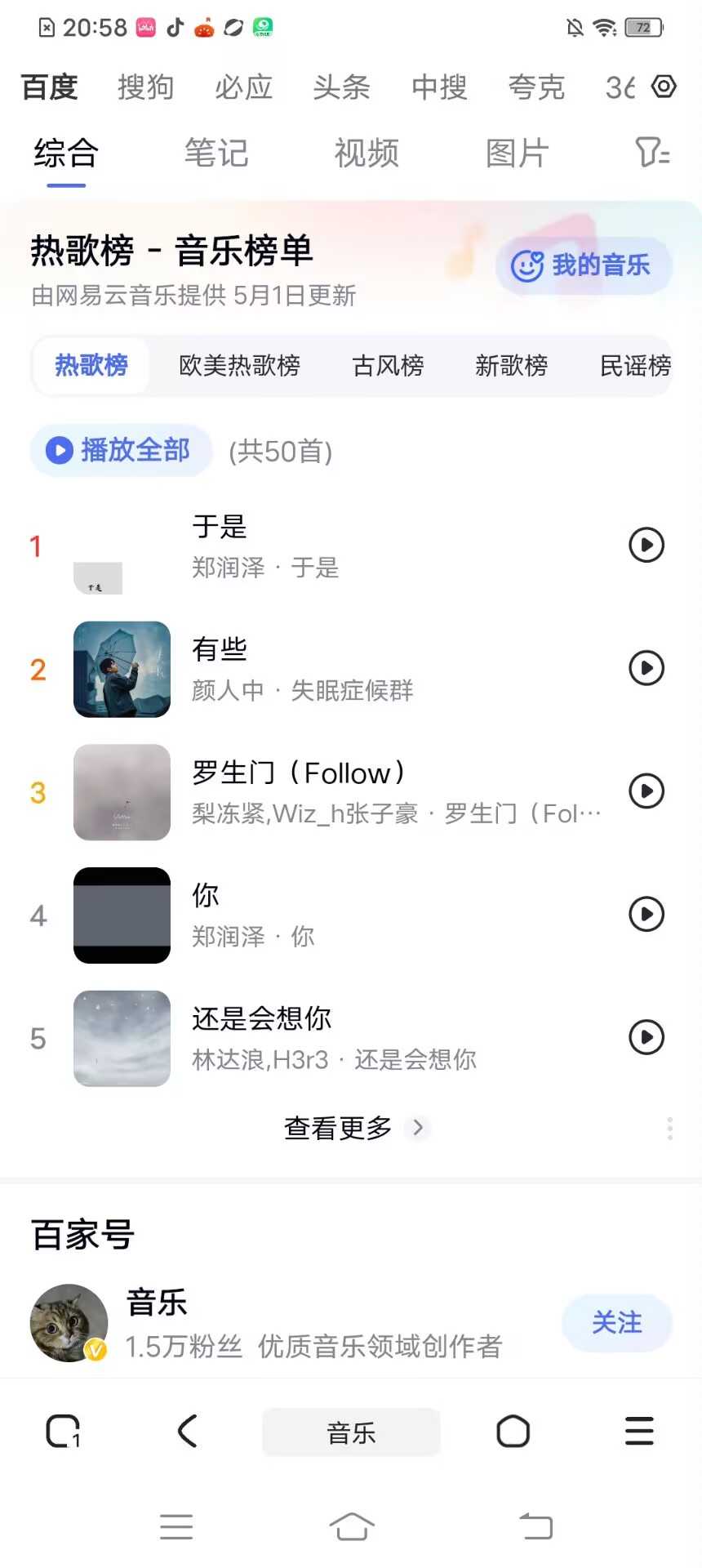Open 我的音乐

(x=583, y=265)
